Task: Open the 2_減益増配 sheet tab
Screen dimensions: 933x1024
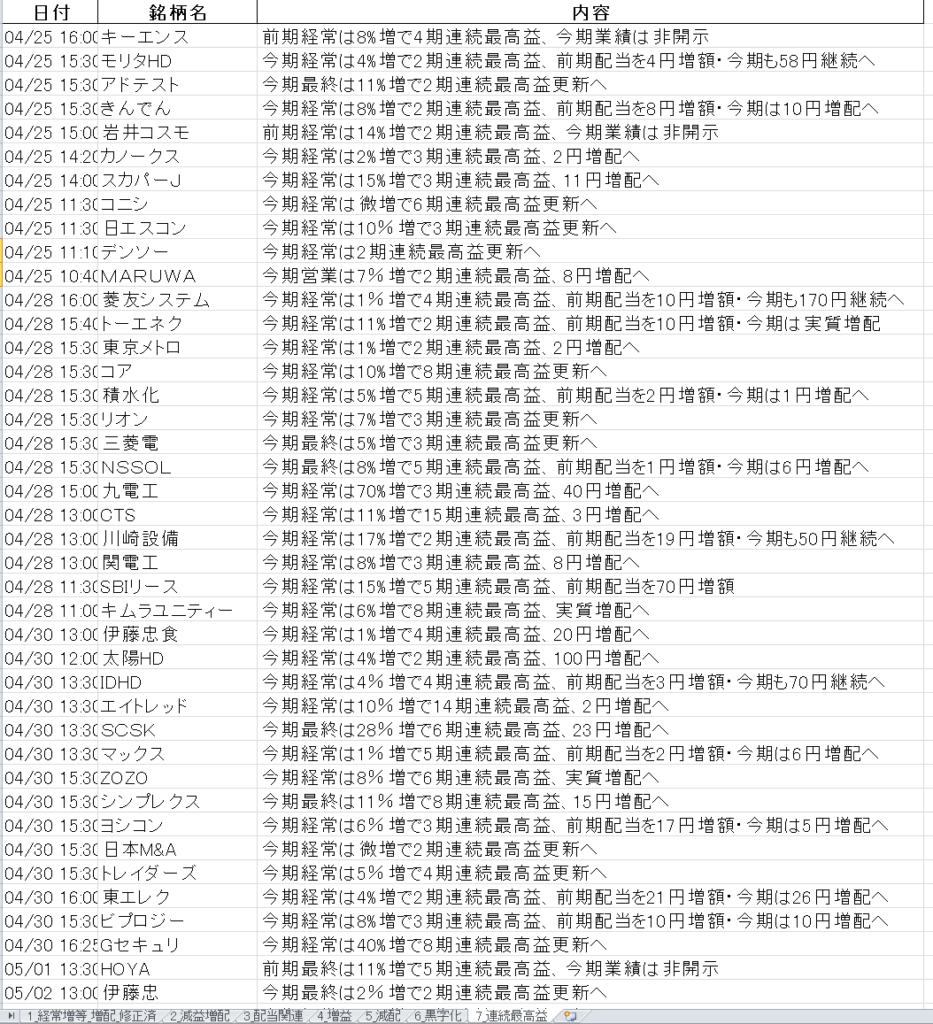Action: pyautogui.click(x=201, y=1016)
